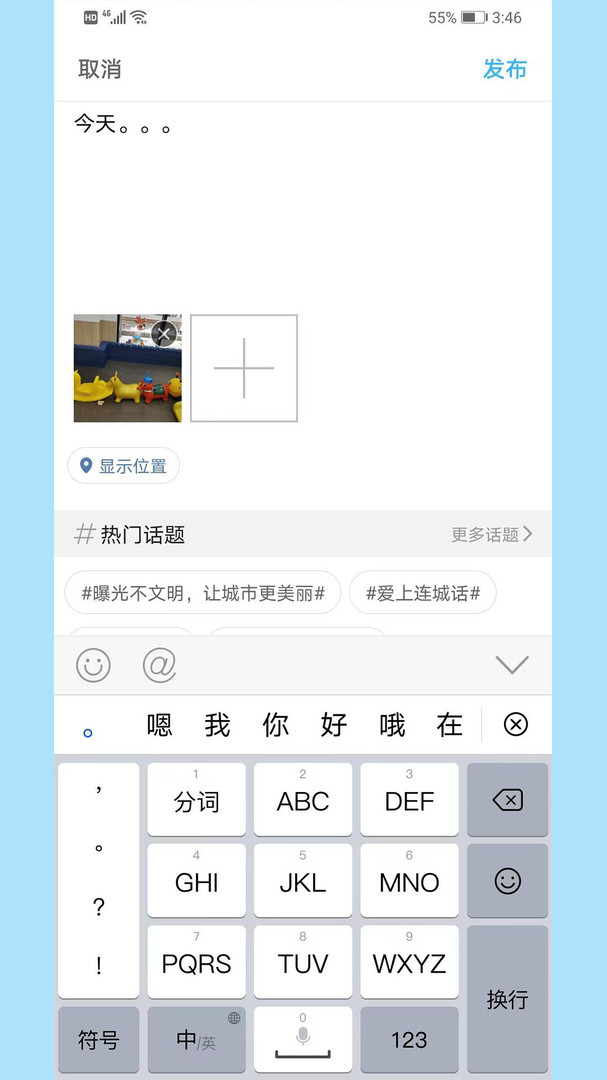Open the emoji picker in toolbar
The image size is (607, 1080).
pos(93,665)
